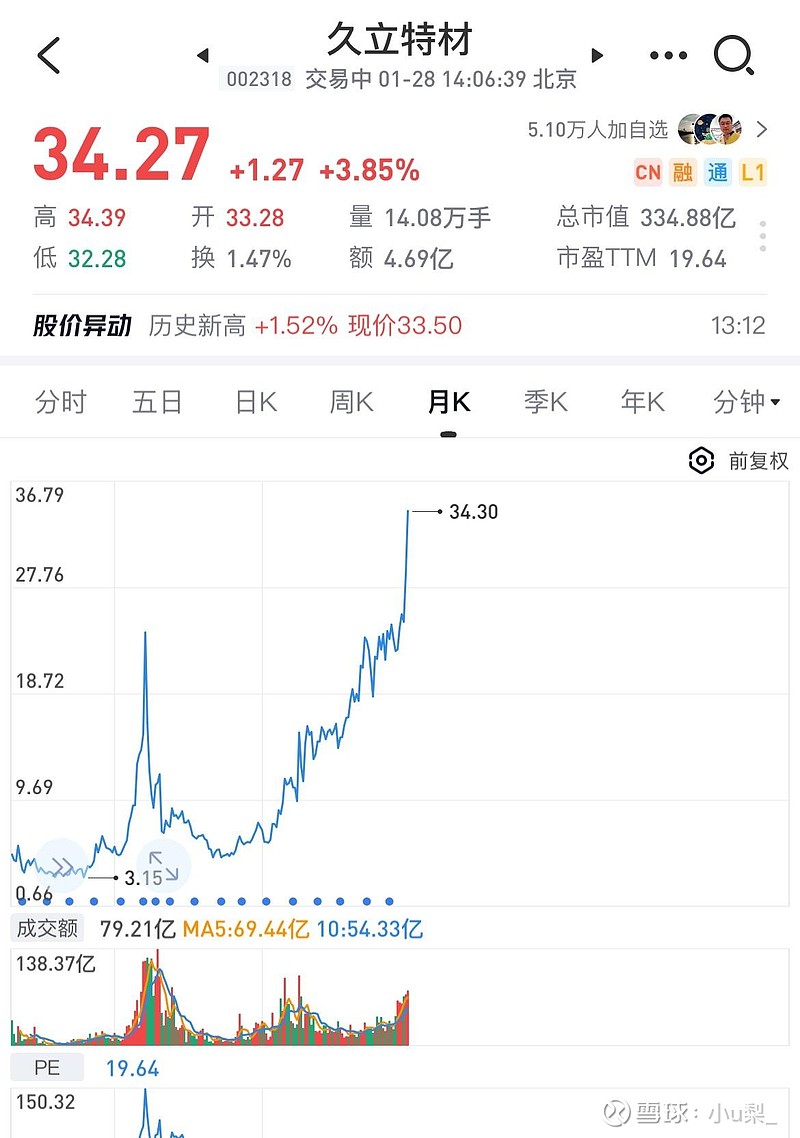This screenshot has height=1138, width=800.
Task: Change the 成交额 sub-chart indicator
Action: click(47, 929)
